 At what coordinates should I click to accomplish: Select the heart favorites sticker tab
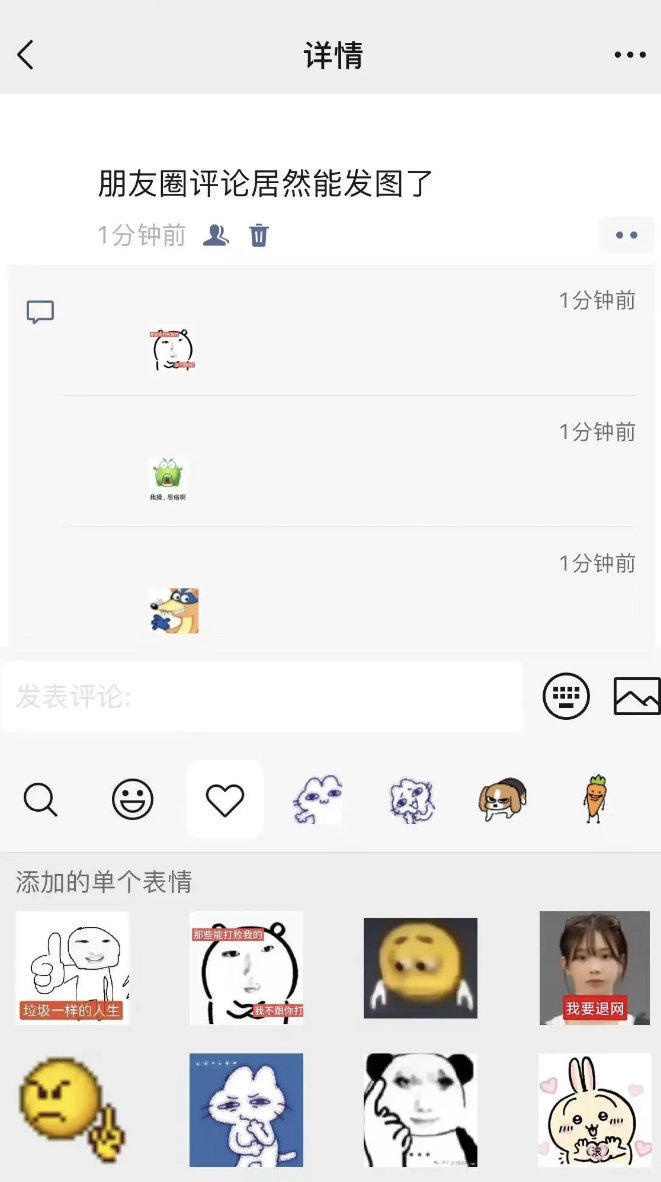(225, 800)
